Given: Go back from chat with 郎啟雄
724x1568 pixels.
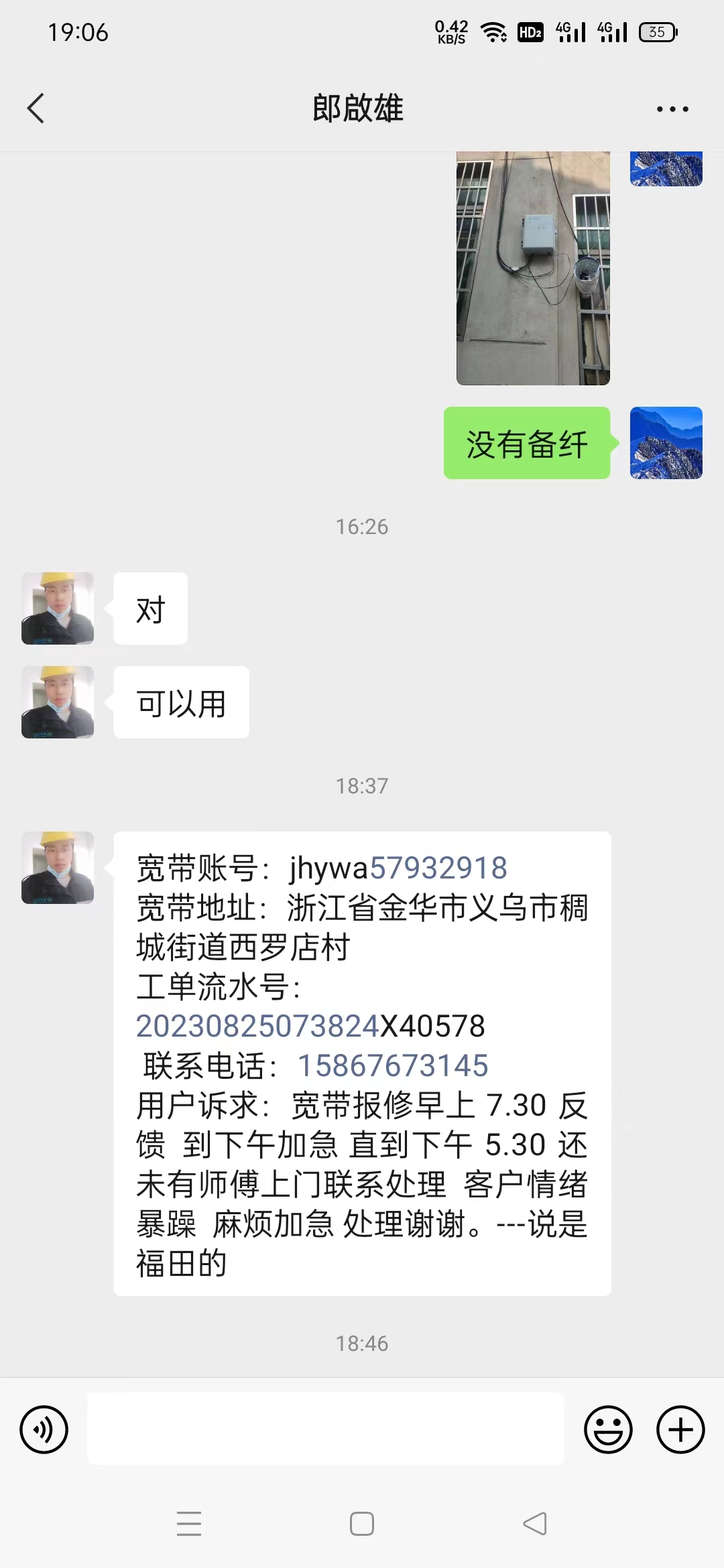Looking at the screenshot, I should (36, 109).
